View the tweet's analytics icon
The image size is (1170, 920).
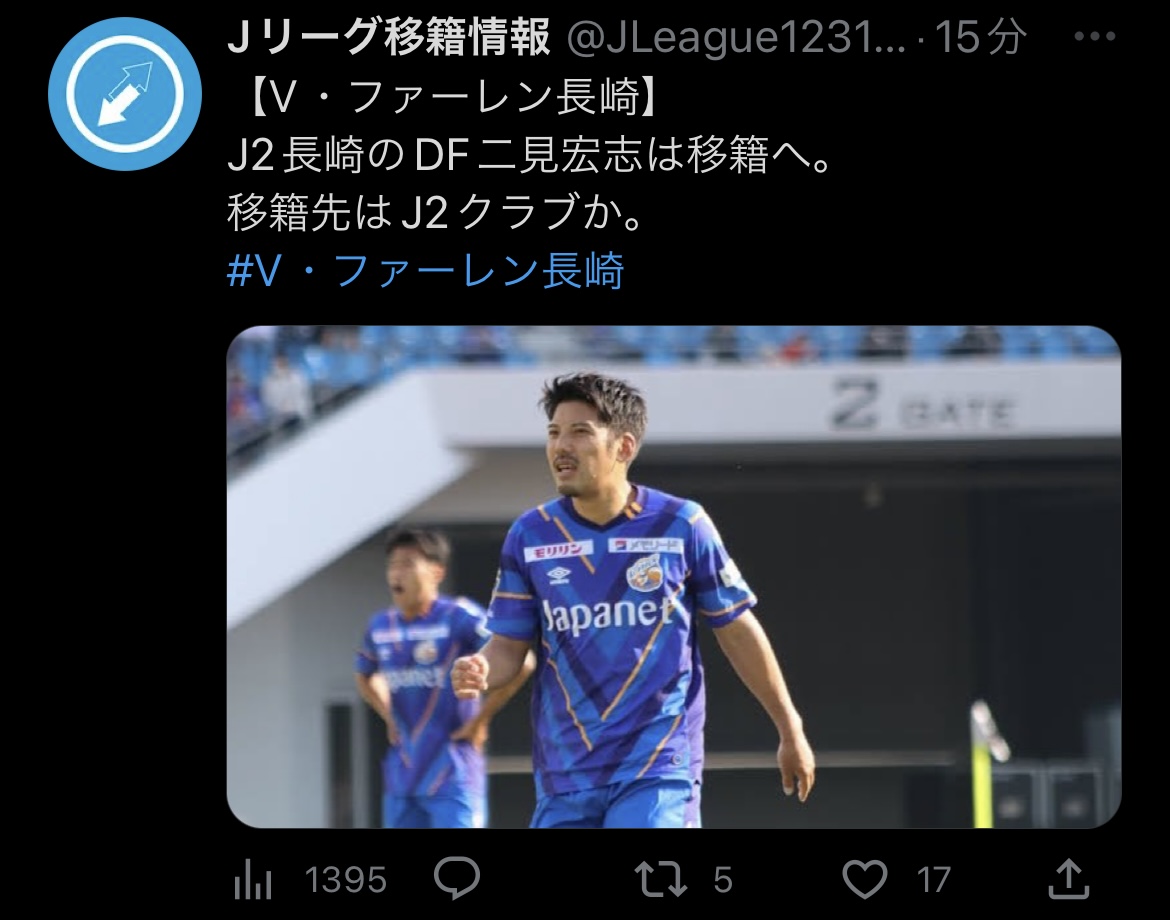pyautogui.click(x=253, y=880)
